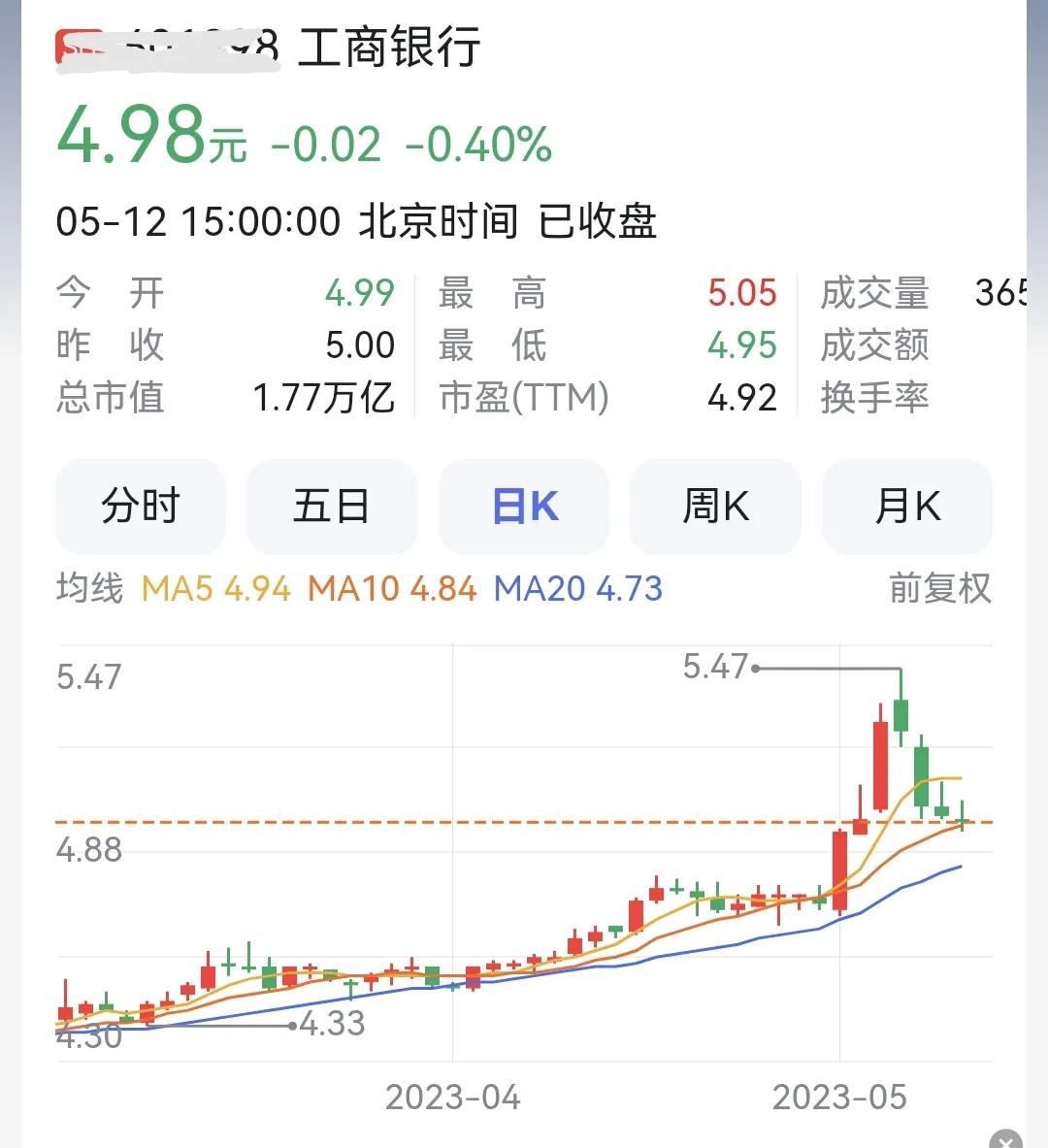Open the 月K monthly chart

[907, 507]
